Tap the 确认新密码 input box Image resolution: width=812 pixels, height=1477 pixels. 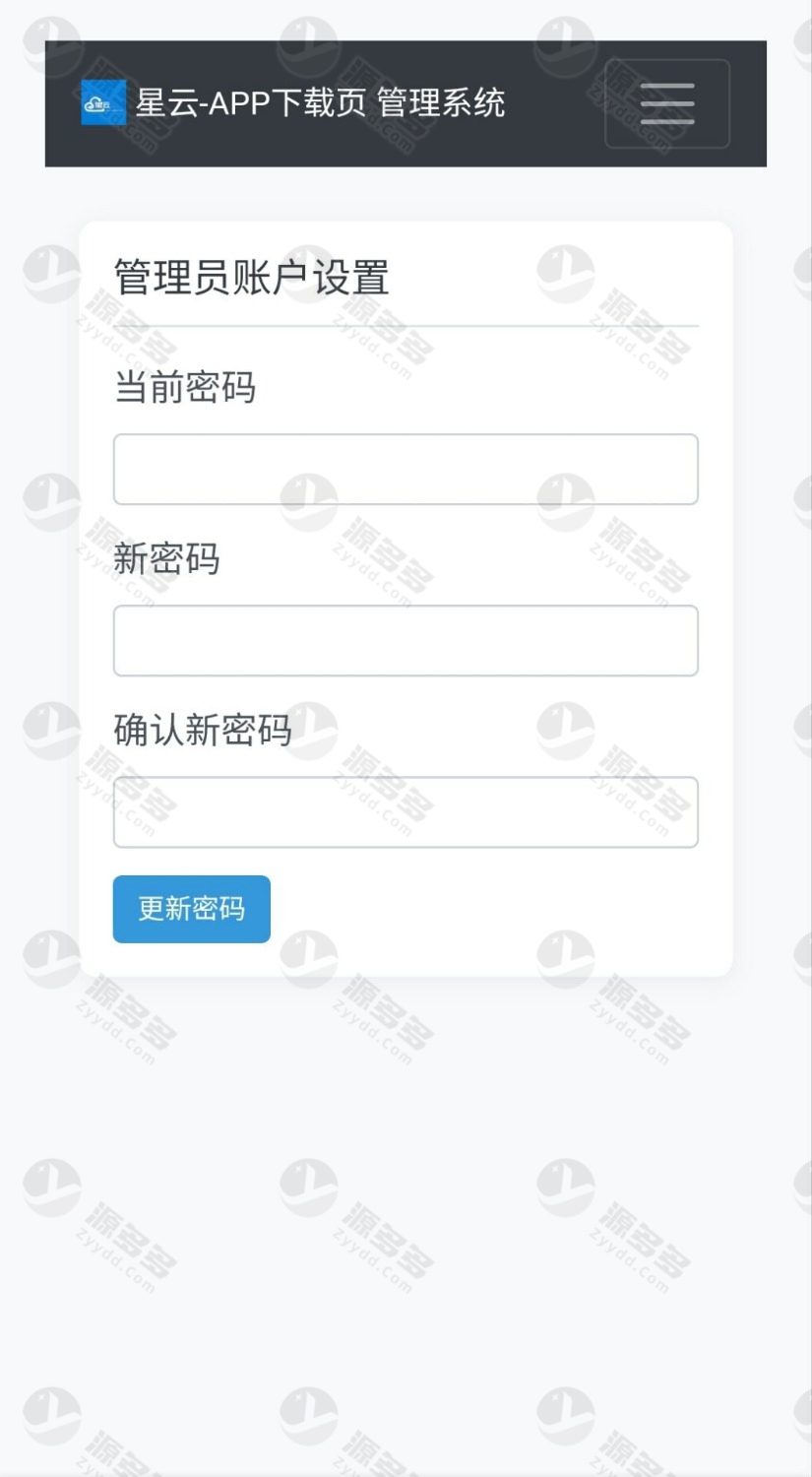pyautogui.click(x=406, y=812)
